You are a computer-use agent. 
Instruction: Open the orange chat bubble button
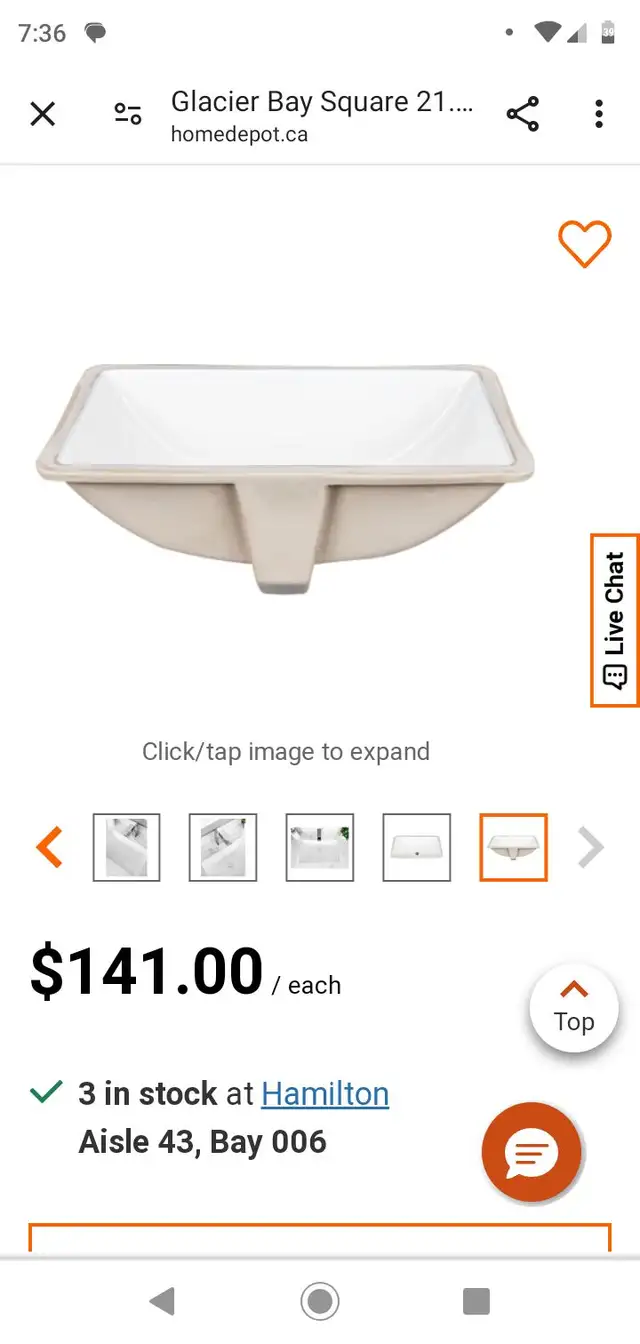pyautogui.click(x=531, y=1155)
